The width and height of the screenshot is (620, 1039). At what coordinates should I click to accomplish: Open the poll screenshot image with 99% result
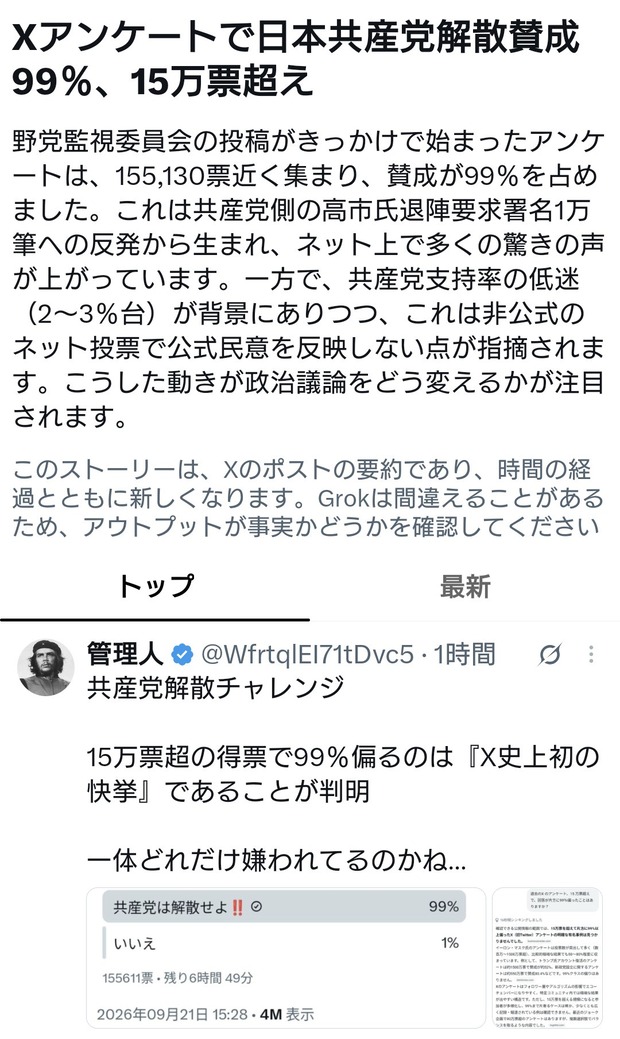point(287,957)
